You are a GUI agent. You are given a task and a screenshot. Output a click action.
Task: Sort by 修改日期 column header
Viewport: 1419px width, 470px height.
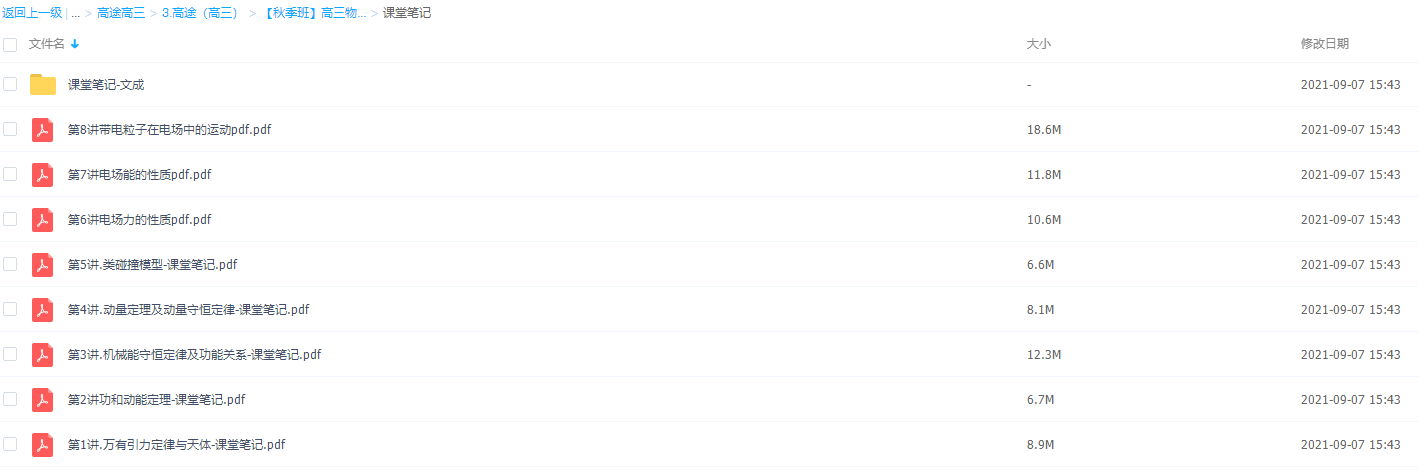click(x=1324, y=44)
